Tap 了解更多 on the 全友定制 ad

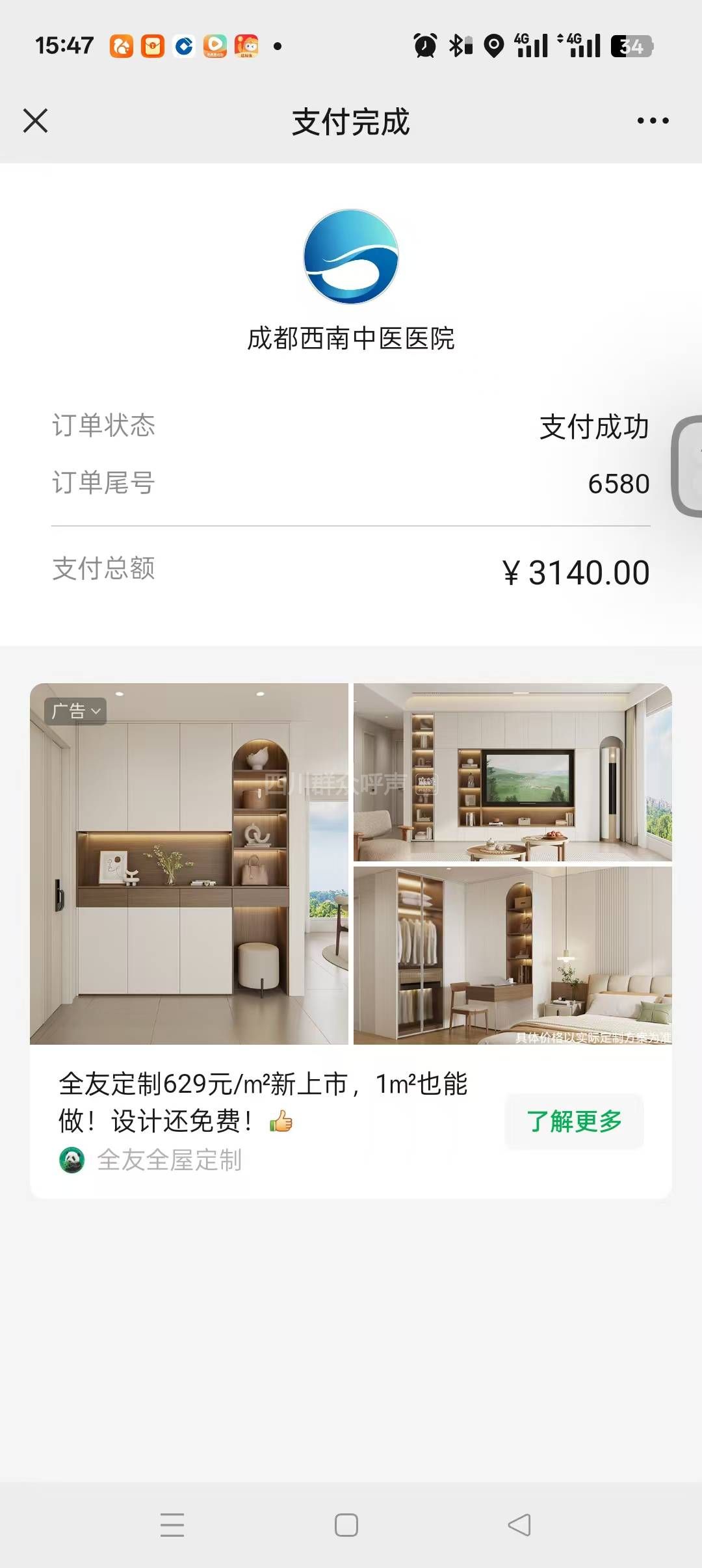(574, 1121)
